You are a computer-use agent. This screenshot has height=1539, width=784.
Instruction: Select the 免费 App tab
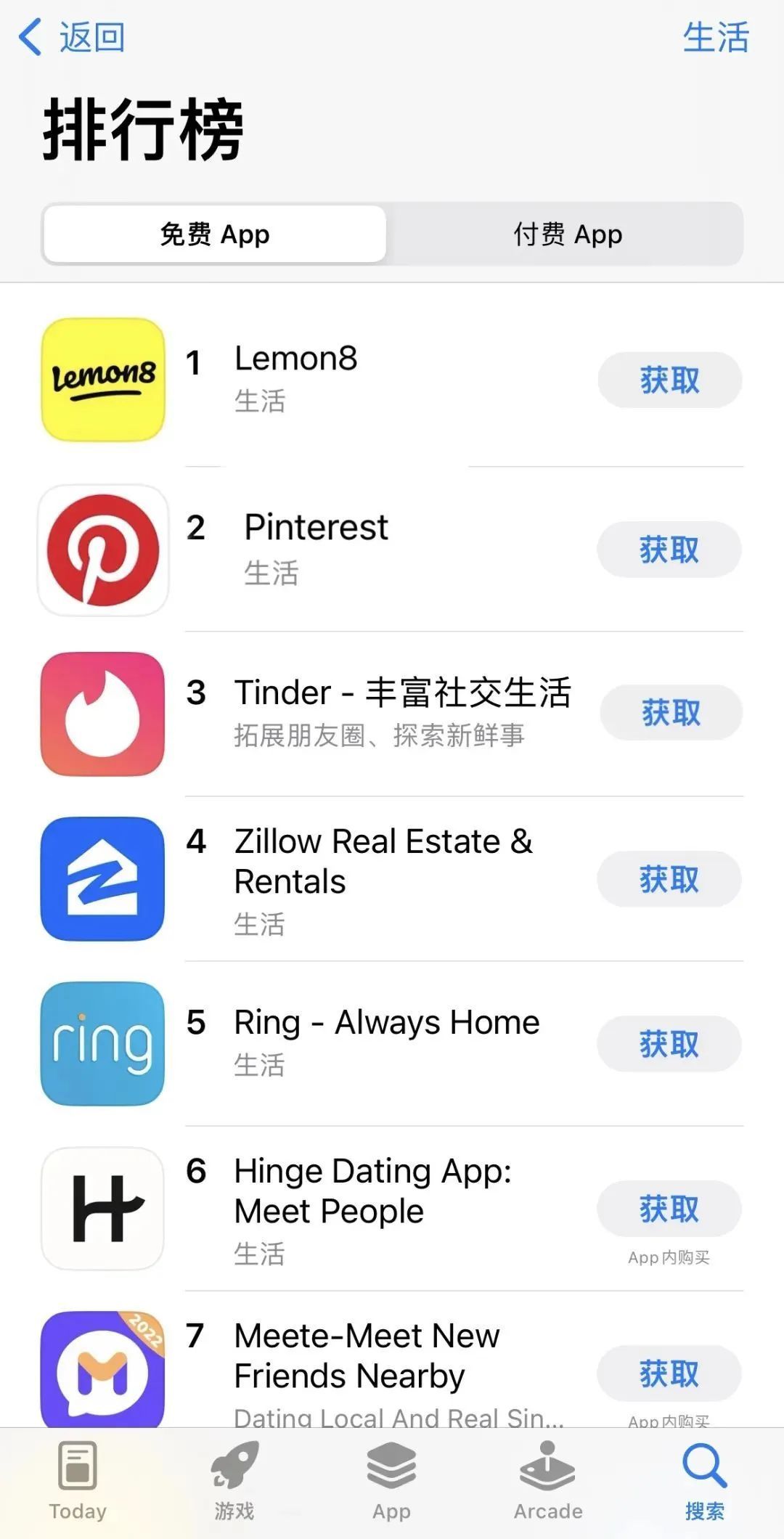(x=215, y=234)
